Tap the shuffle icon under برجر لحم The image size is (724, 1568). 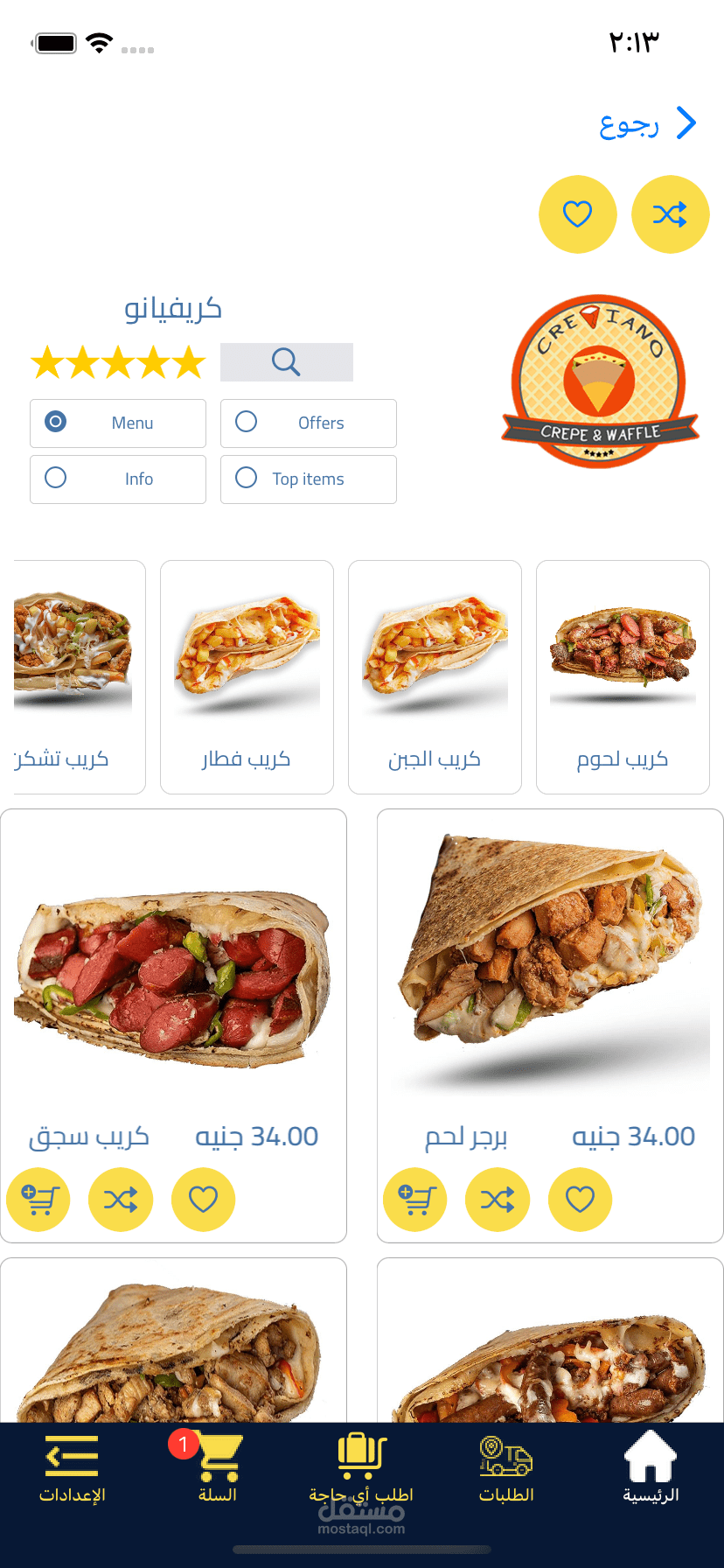[498, 1200]
